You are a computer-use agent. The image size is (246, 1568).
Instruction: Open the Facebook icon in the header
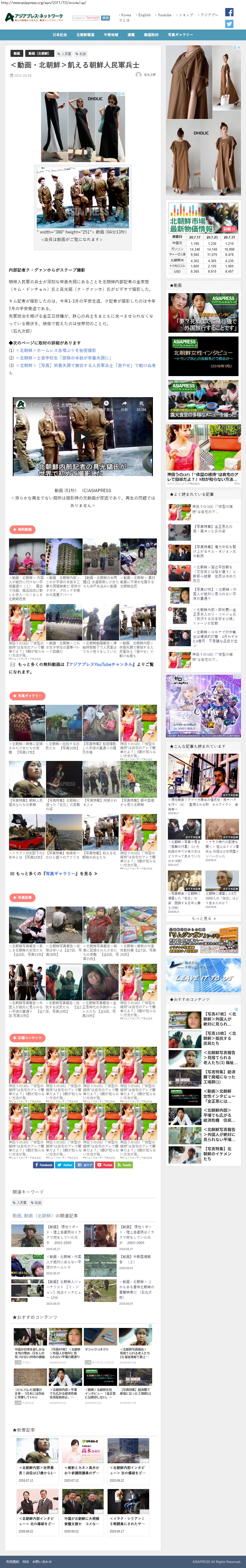tap(229, 12)
